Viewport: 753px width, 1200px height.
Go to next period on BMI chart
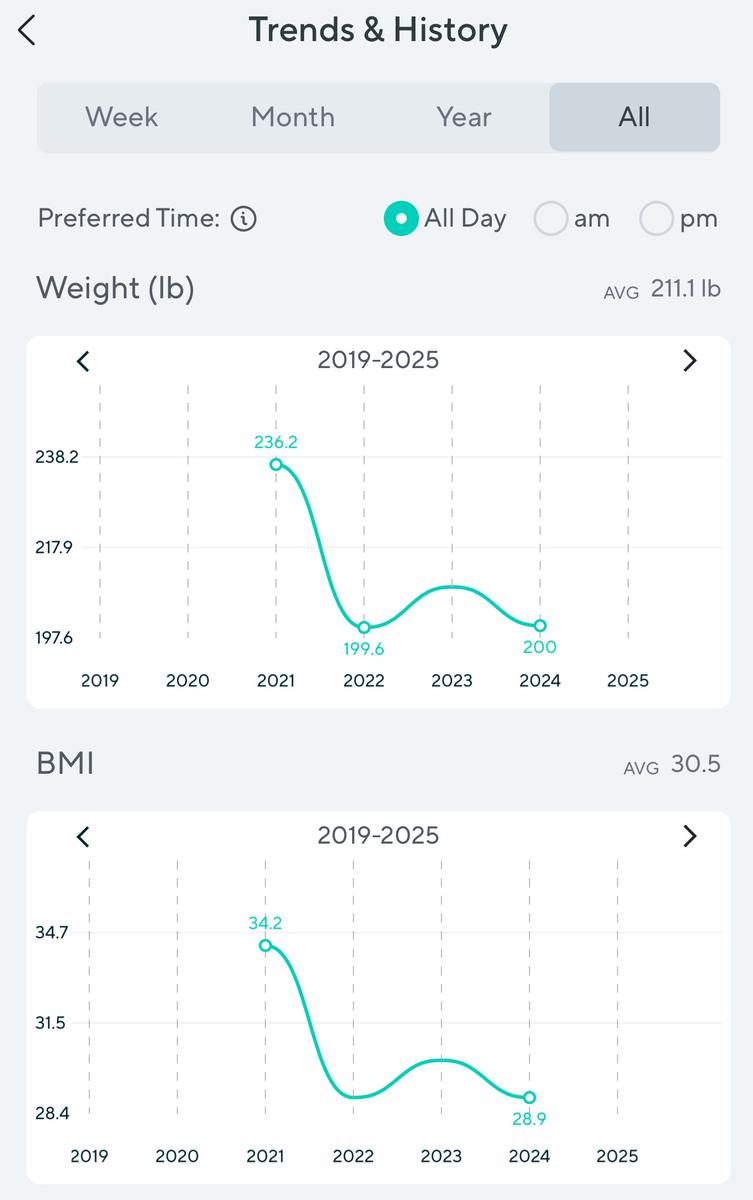point(689,836)
